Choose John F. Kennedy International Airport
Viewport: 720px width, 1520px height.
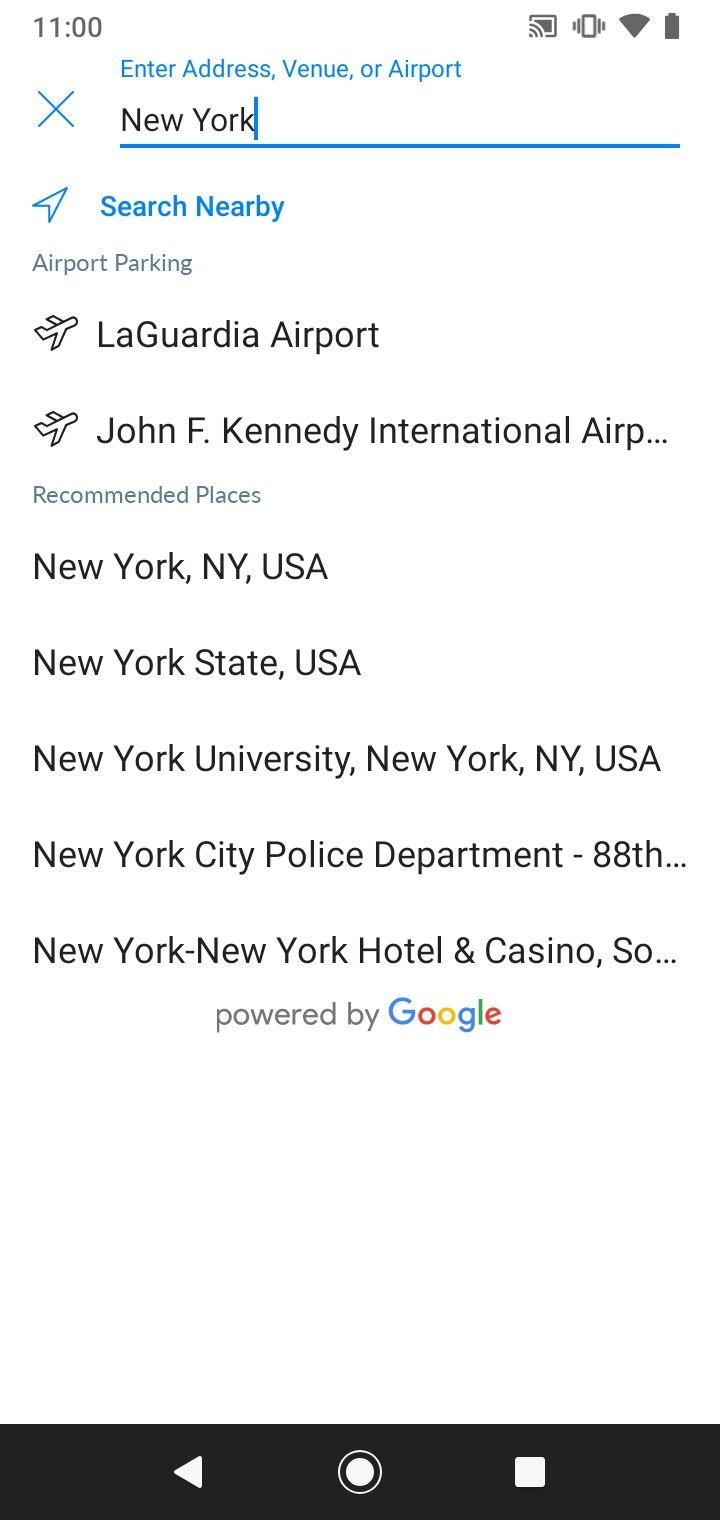(360, 431)
